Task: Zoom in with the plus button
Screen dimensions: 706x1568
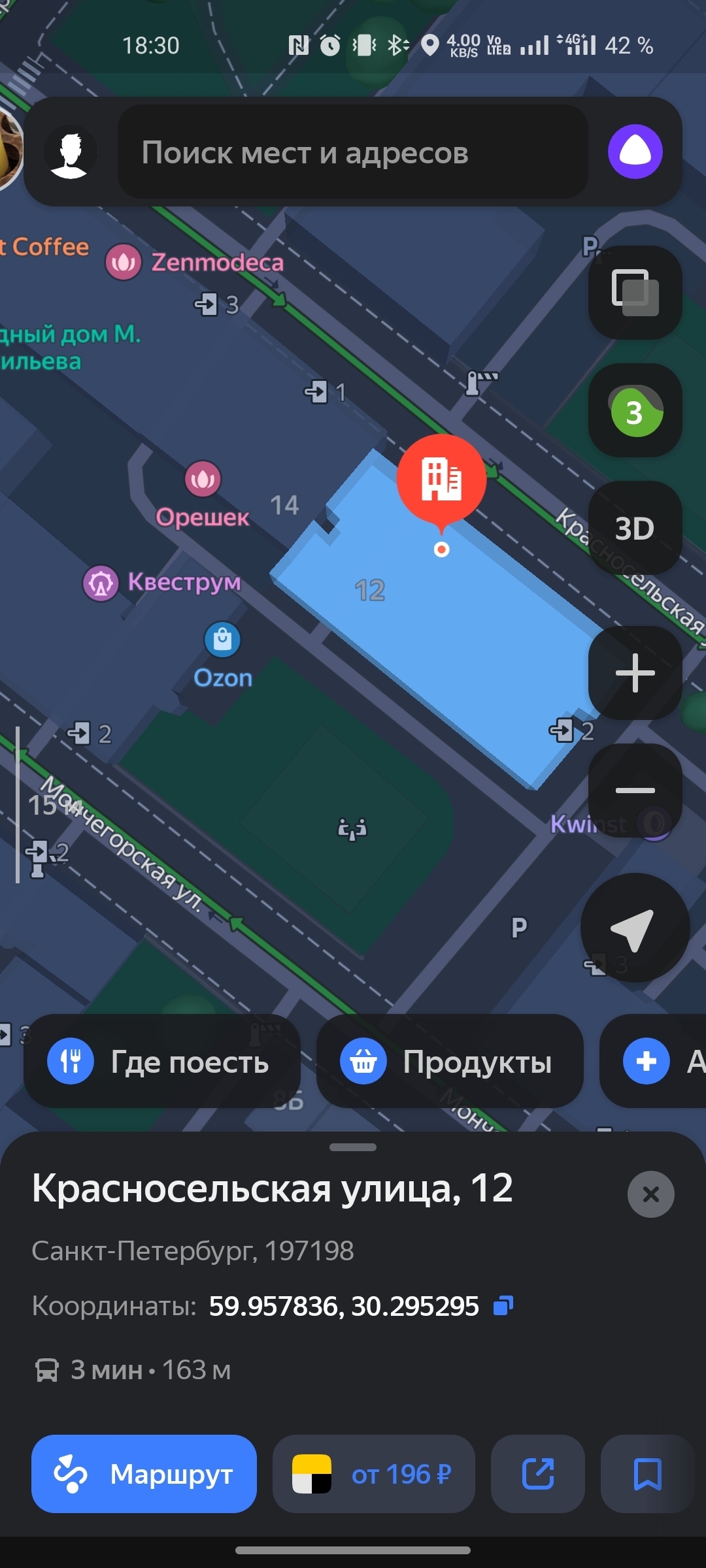Action: point(635,673)
